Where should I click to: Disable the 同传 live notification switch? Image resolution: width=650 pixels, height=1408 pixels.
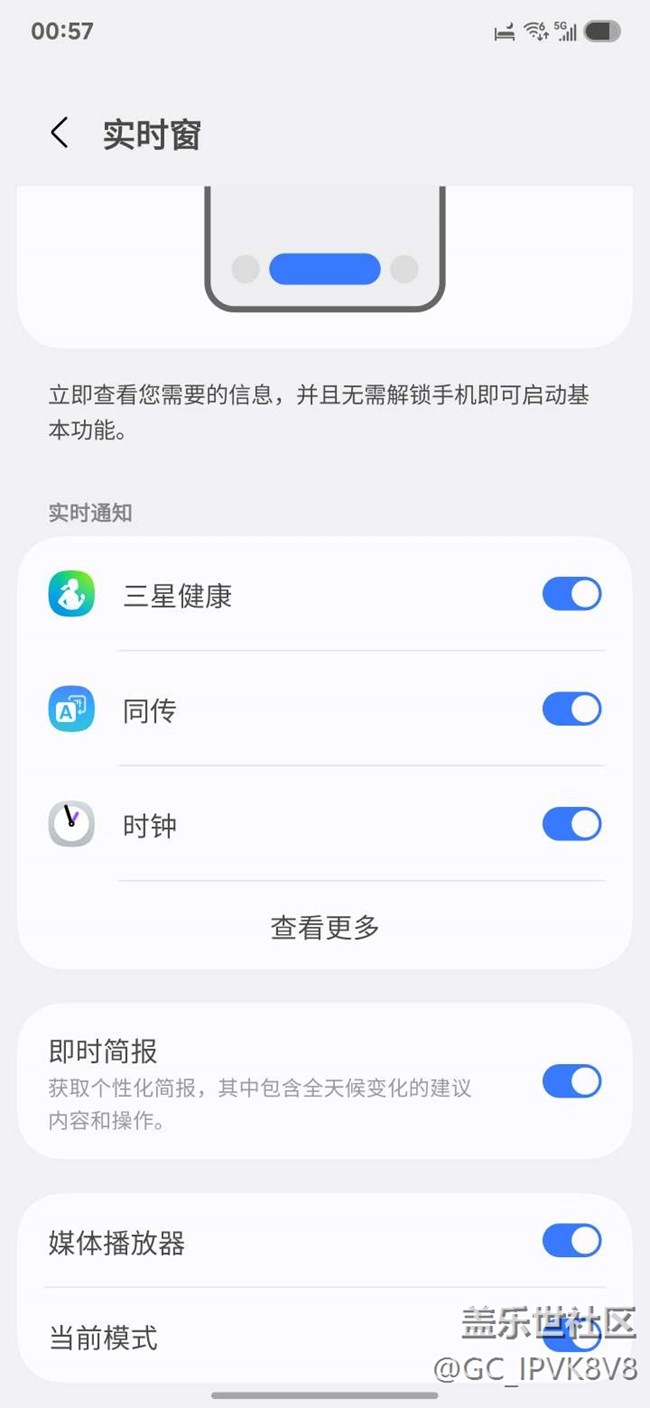pyautogui.click(x=571, y=710)
